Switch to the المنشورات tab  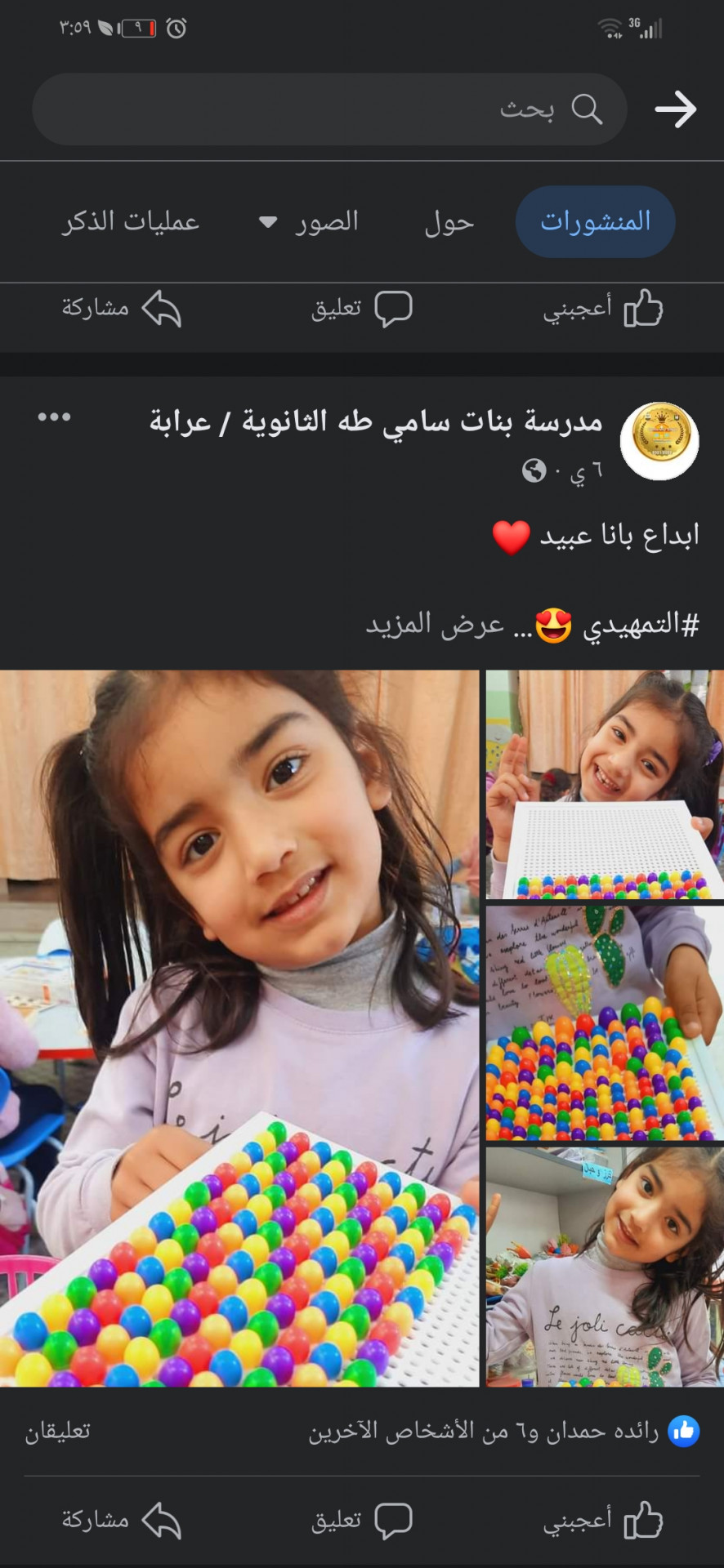click(595, 222)
